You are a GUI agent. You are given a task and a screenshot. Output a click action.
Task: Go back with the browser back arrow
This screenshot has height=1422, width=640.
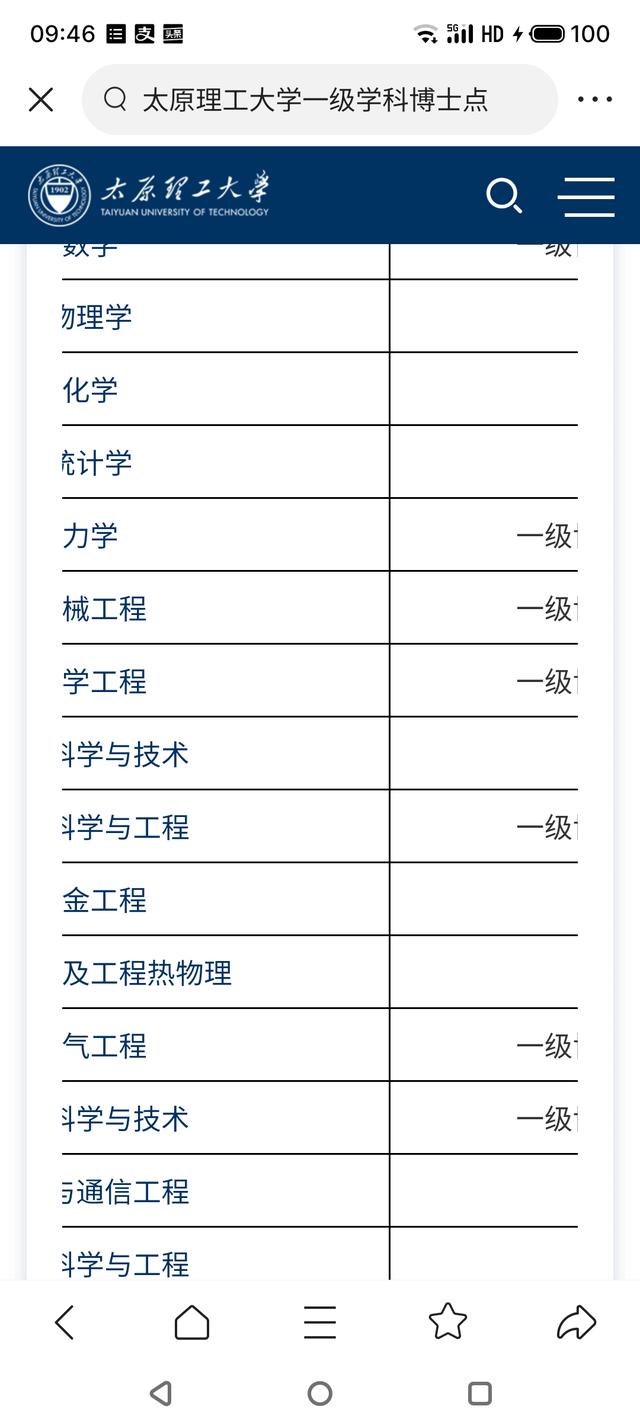pos(65,1322)
